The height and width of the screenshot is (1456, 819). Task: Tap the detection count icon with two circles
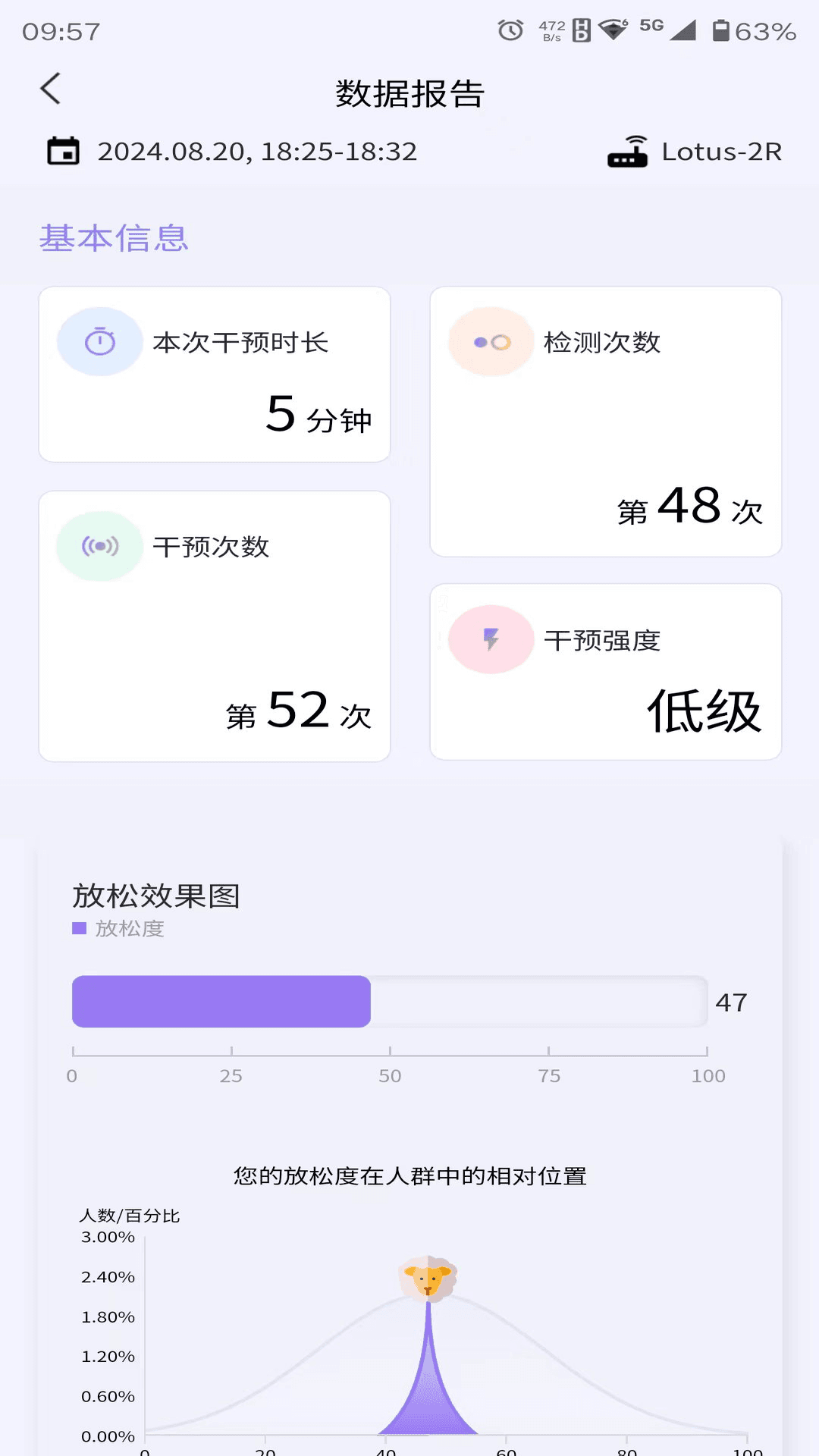click(490, 341)
